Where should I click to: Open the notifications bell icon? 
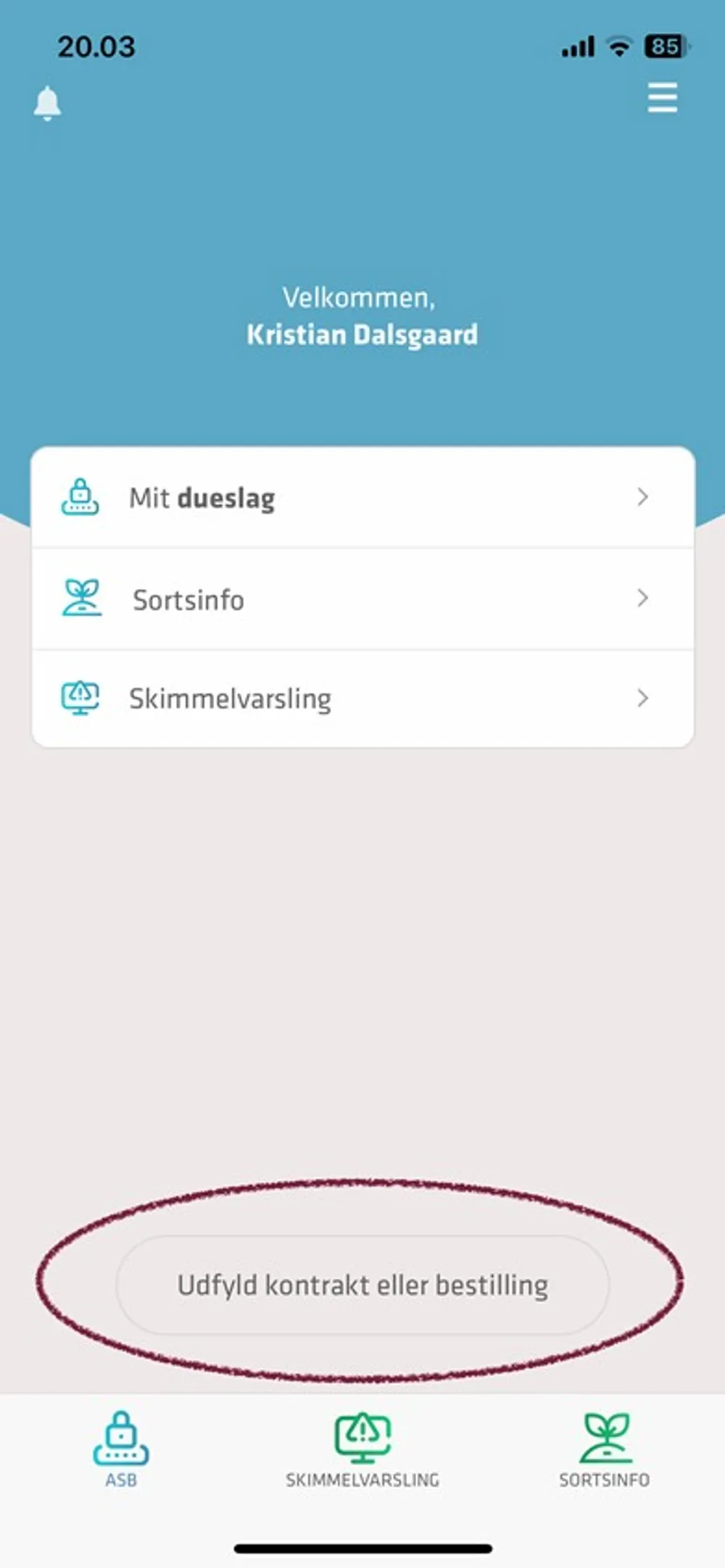coord(47,101)
